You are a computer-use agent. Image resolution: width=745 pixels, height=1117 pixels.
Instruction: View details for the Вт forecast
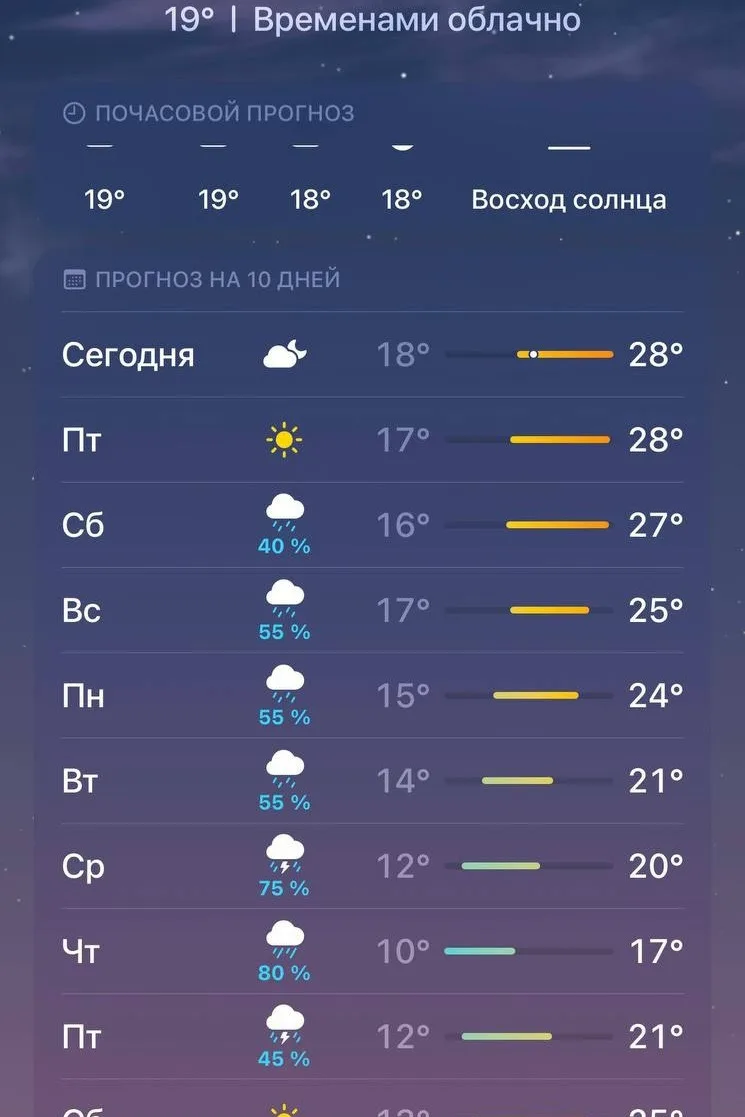click(372, 781)
